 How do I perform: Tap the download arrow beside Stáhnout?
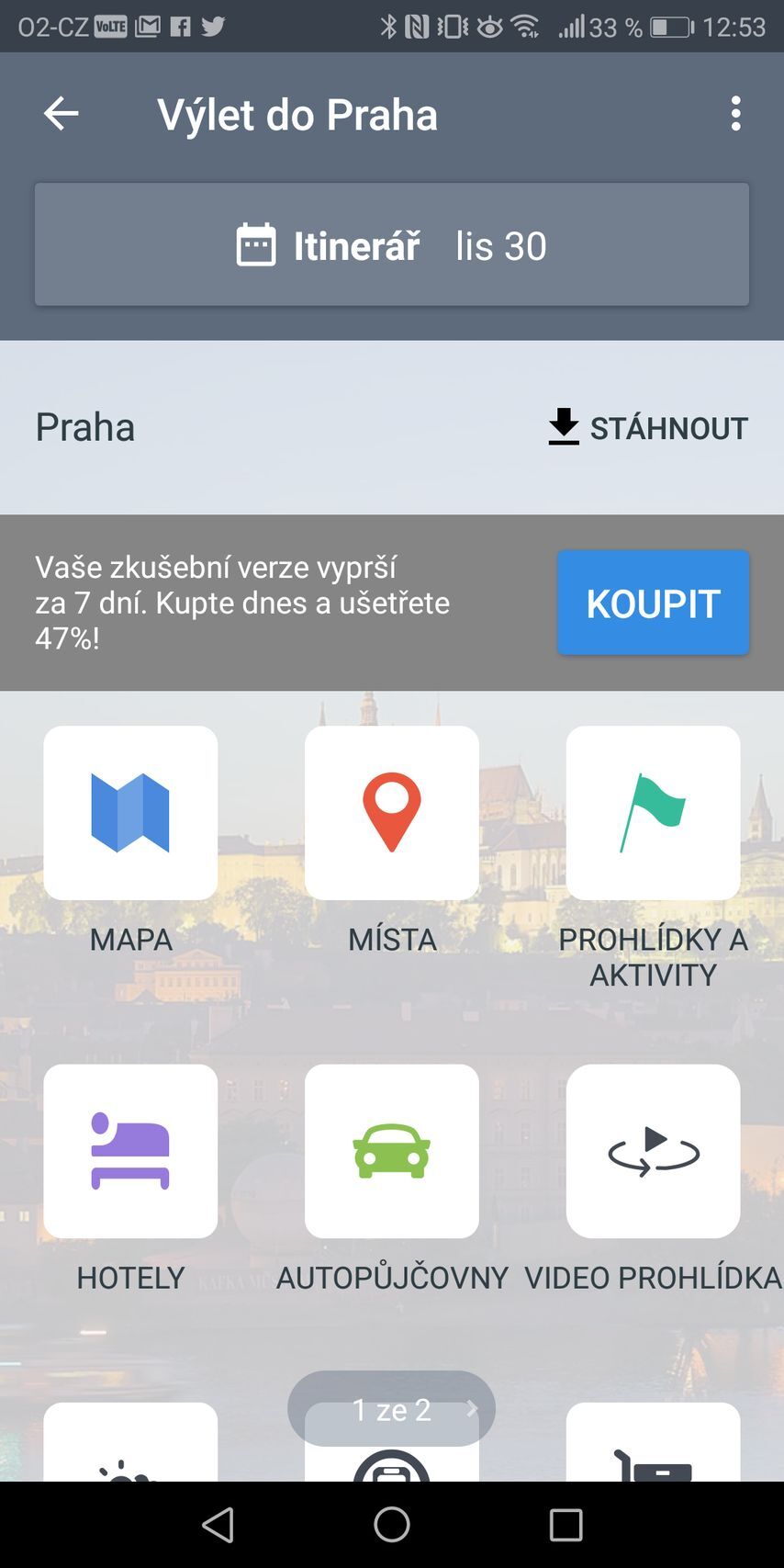(x=563, y=426)
